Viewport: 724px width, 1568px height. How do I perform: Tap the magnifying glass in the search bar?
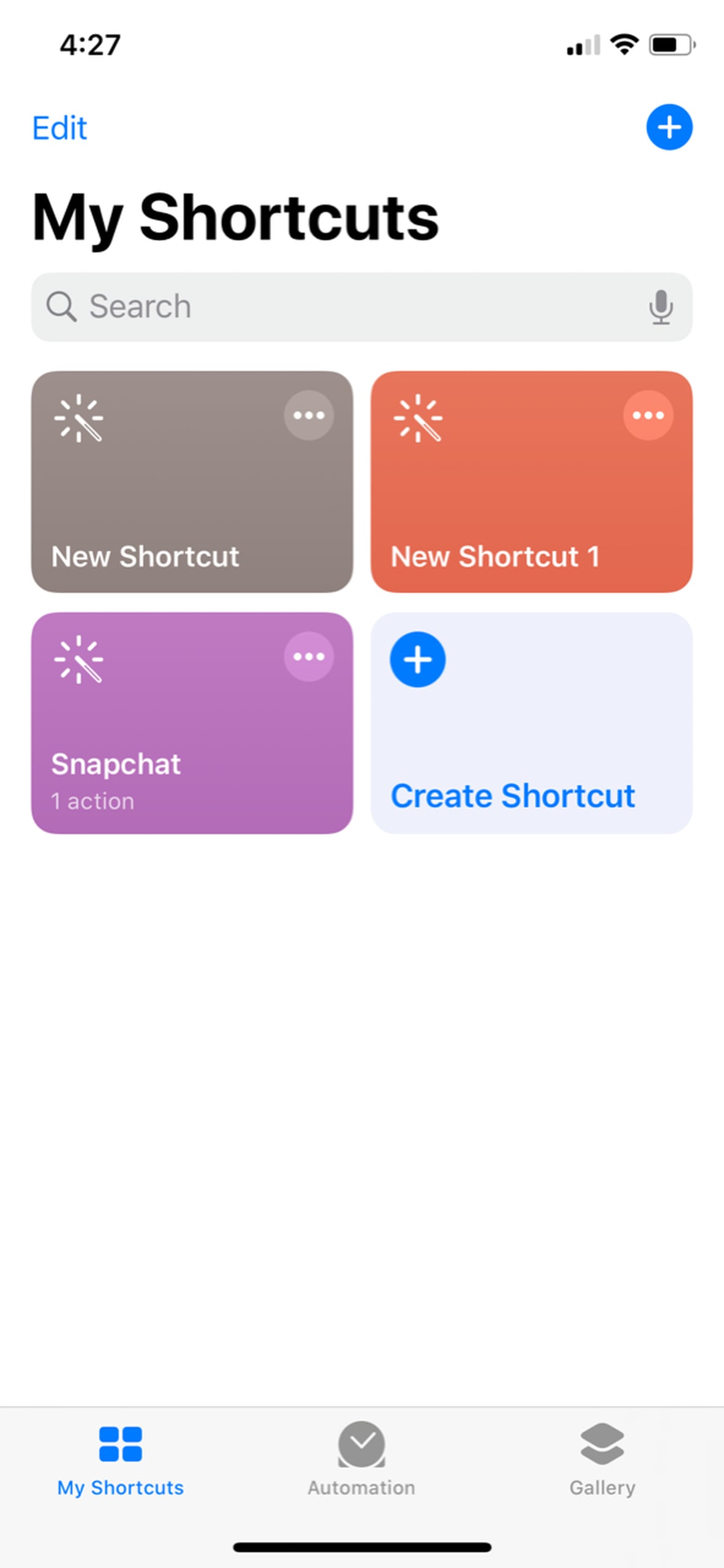click(x=63, y=306)
